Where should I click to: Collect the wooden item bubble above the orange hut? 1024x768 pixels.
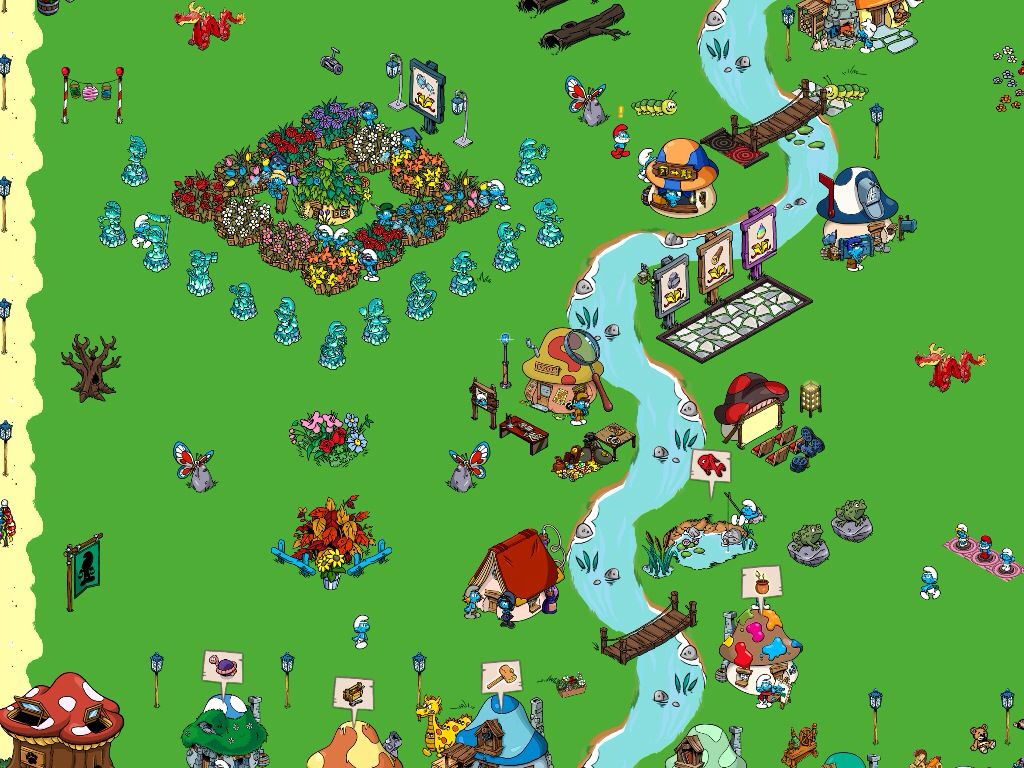[352, 693]
